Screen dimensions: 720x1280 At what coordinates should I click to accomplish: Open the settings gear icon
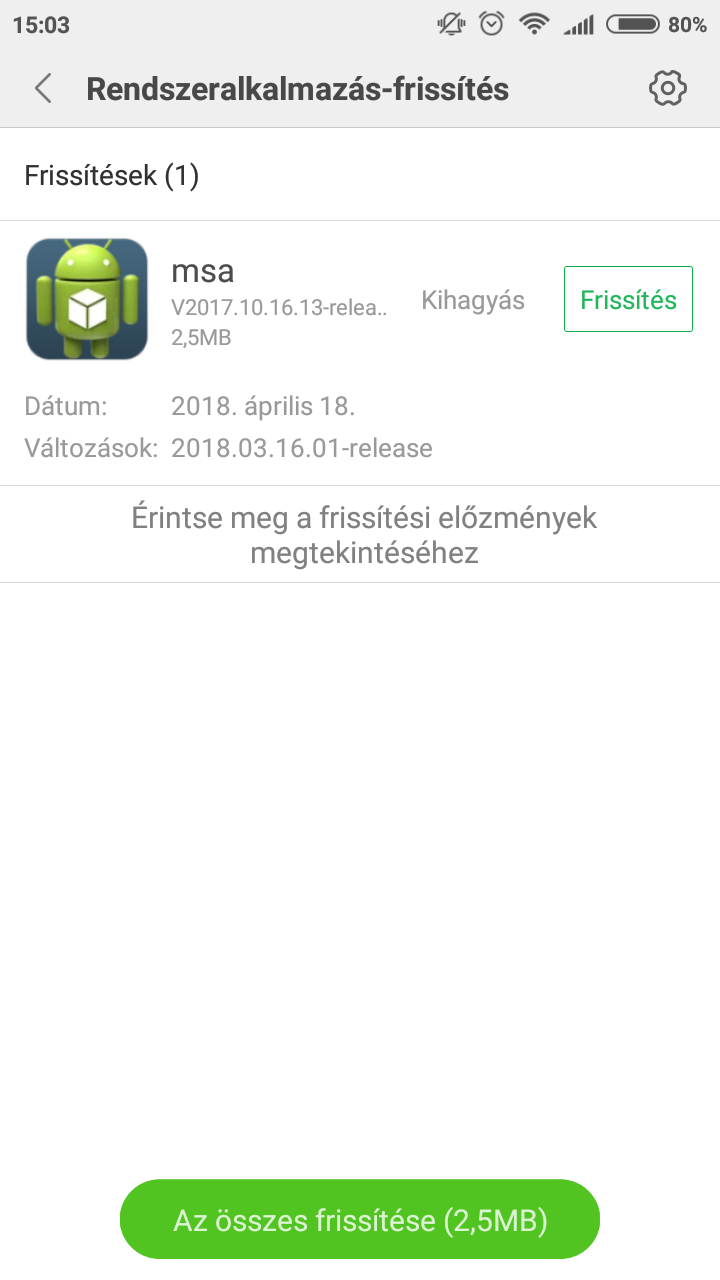tap(667, 89)
